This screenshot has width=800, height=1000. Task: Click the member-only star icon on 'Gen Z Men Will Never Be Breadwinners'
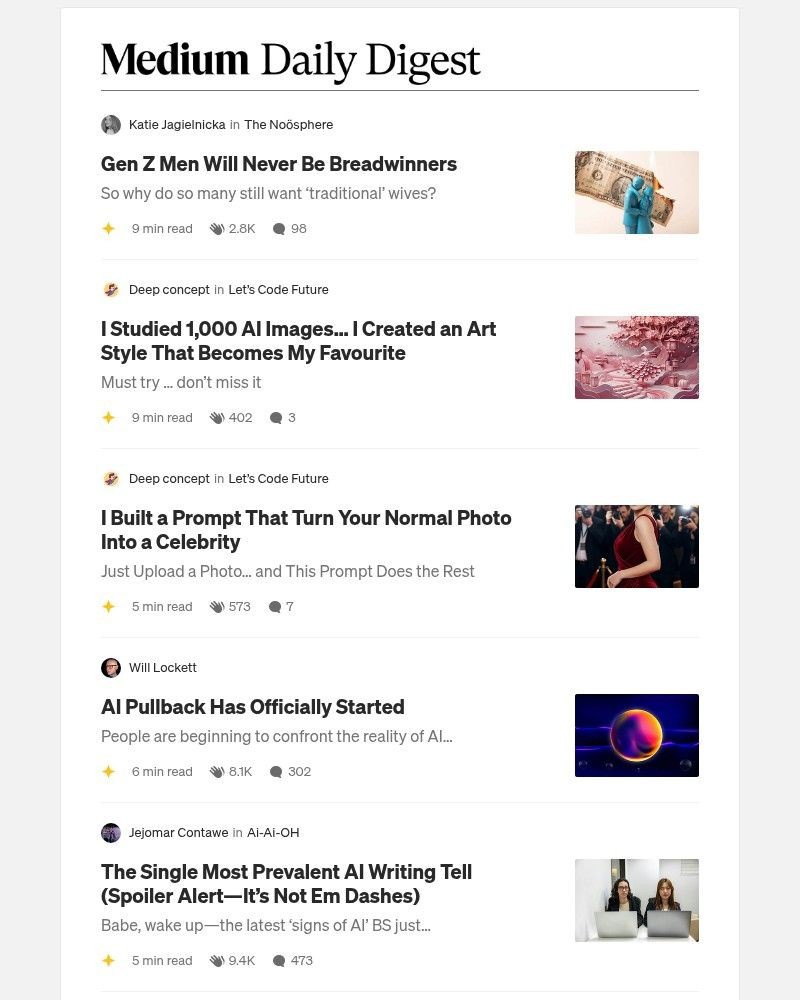tap(108, 228)
